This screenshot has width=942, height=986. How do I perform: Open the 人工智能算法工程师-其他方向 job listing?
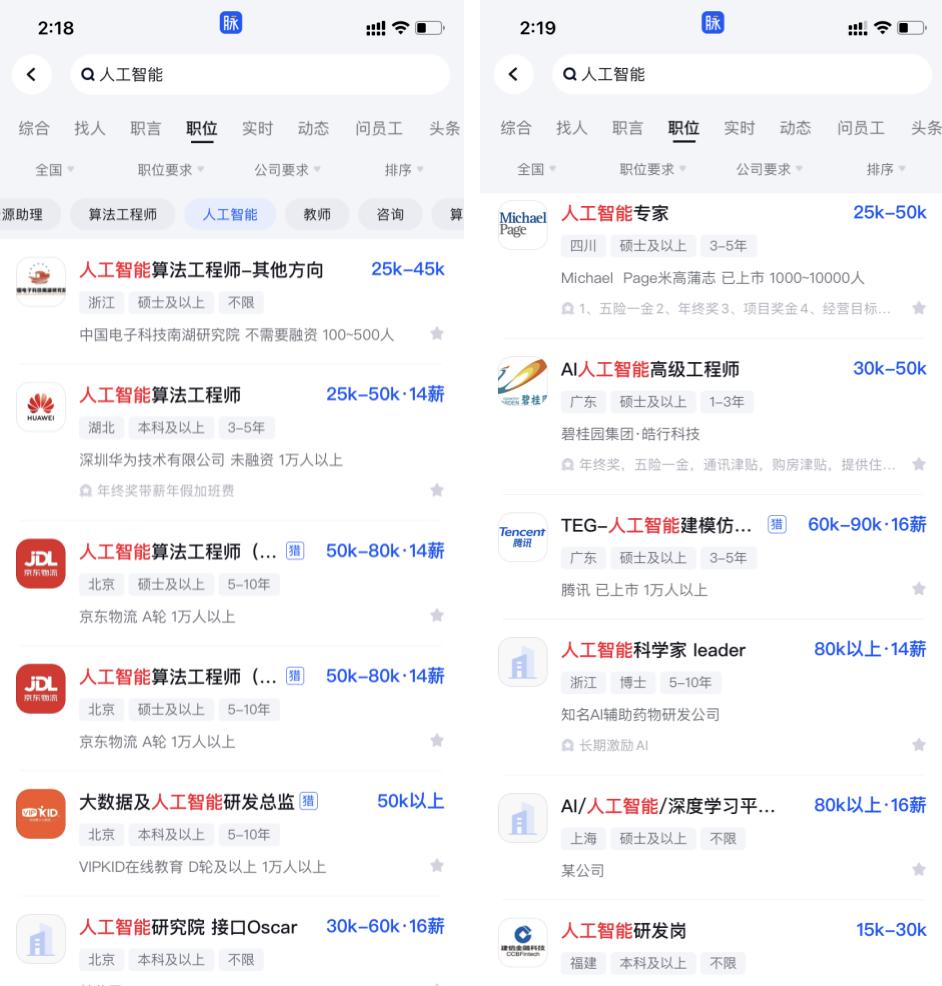click(201, 270)
